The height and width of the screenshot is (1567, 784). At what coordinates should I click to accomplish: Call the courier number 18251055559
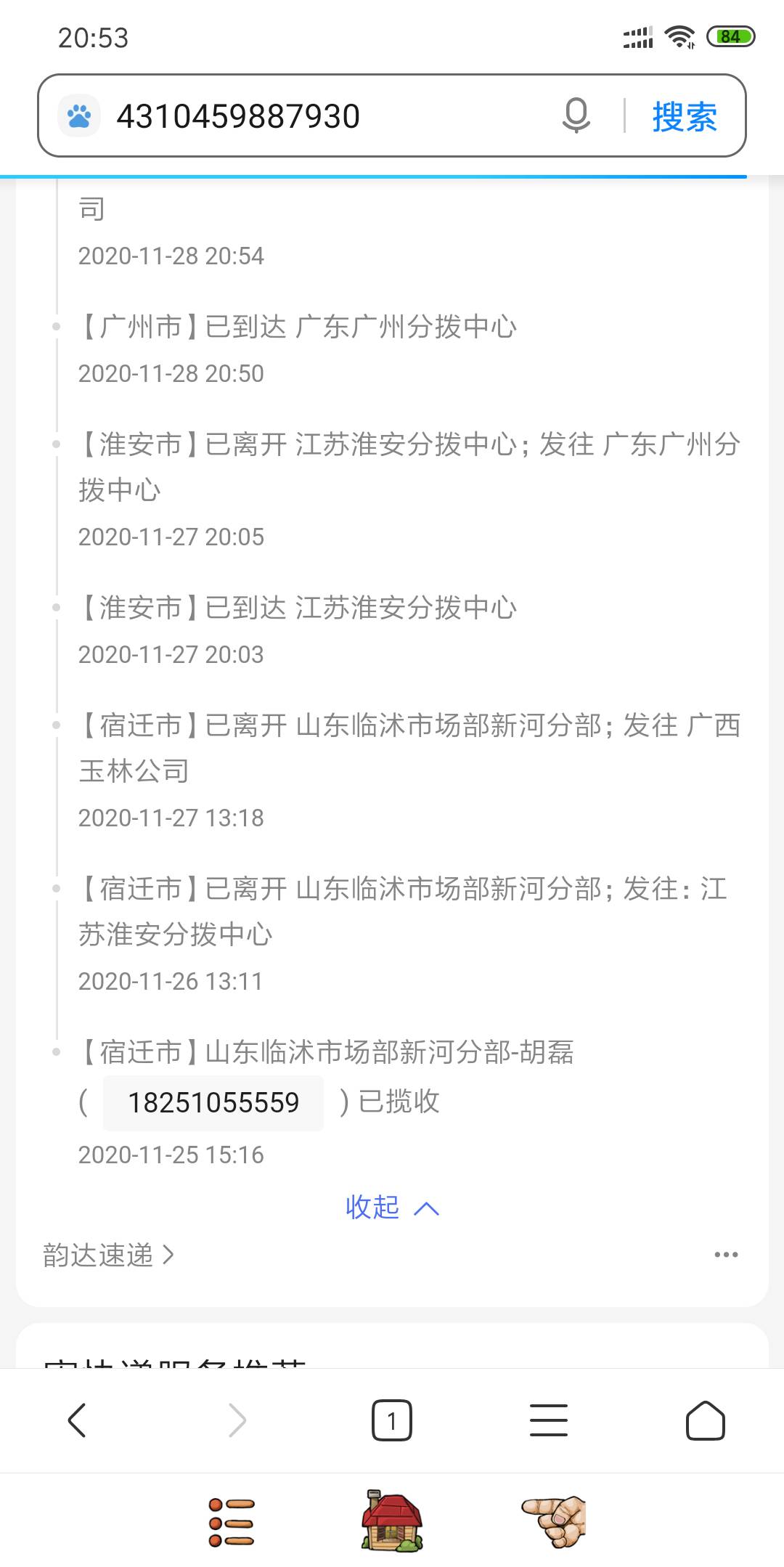pyautogui.click(x=213, y=1102)
